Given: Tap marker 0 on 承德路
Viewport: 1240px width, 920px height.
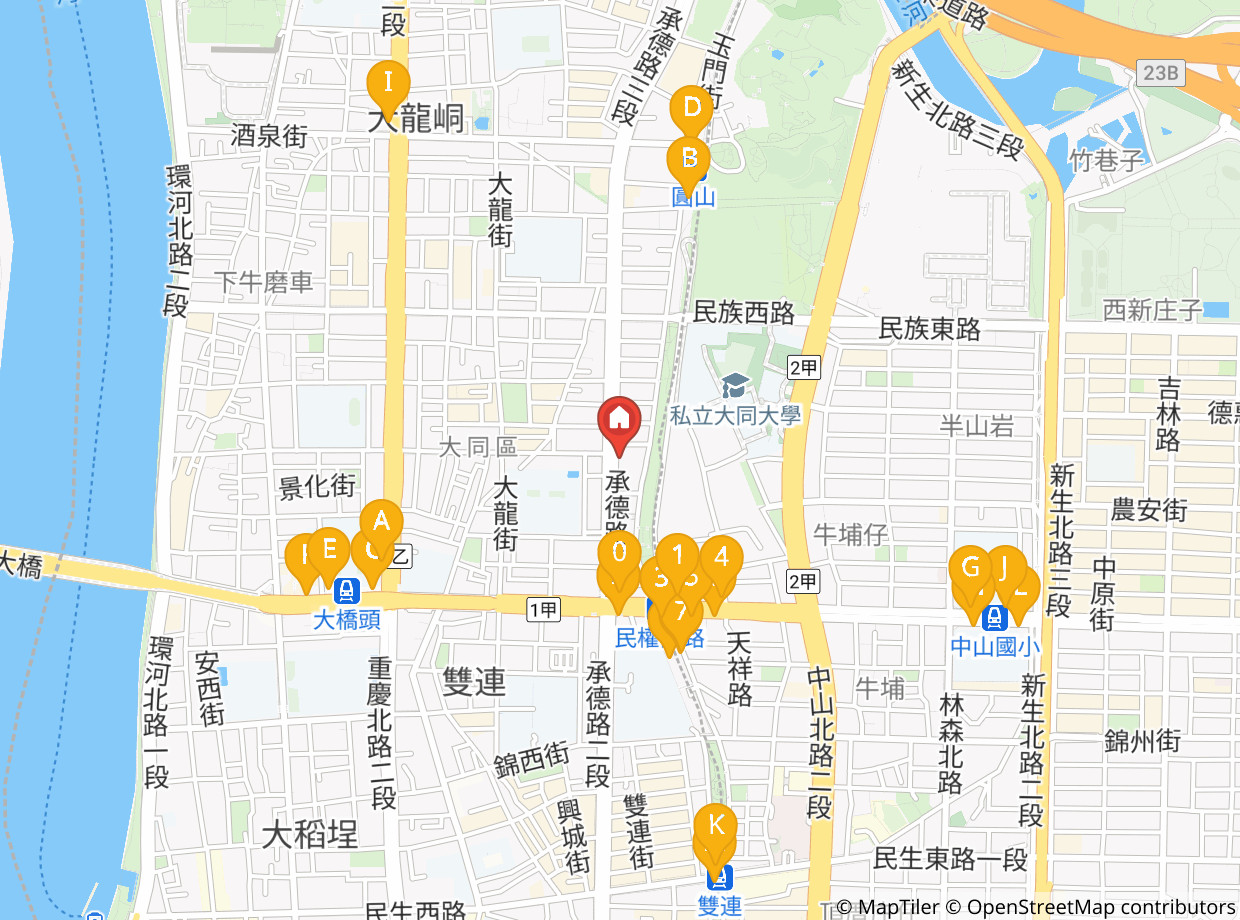Looking at the screenshot, I should (x=620, y=552).
